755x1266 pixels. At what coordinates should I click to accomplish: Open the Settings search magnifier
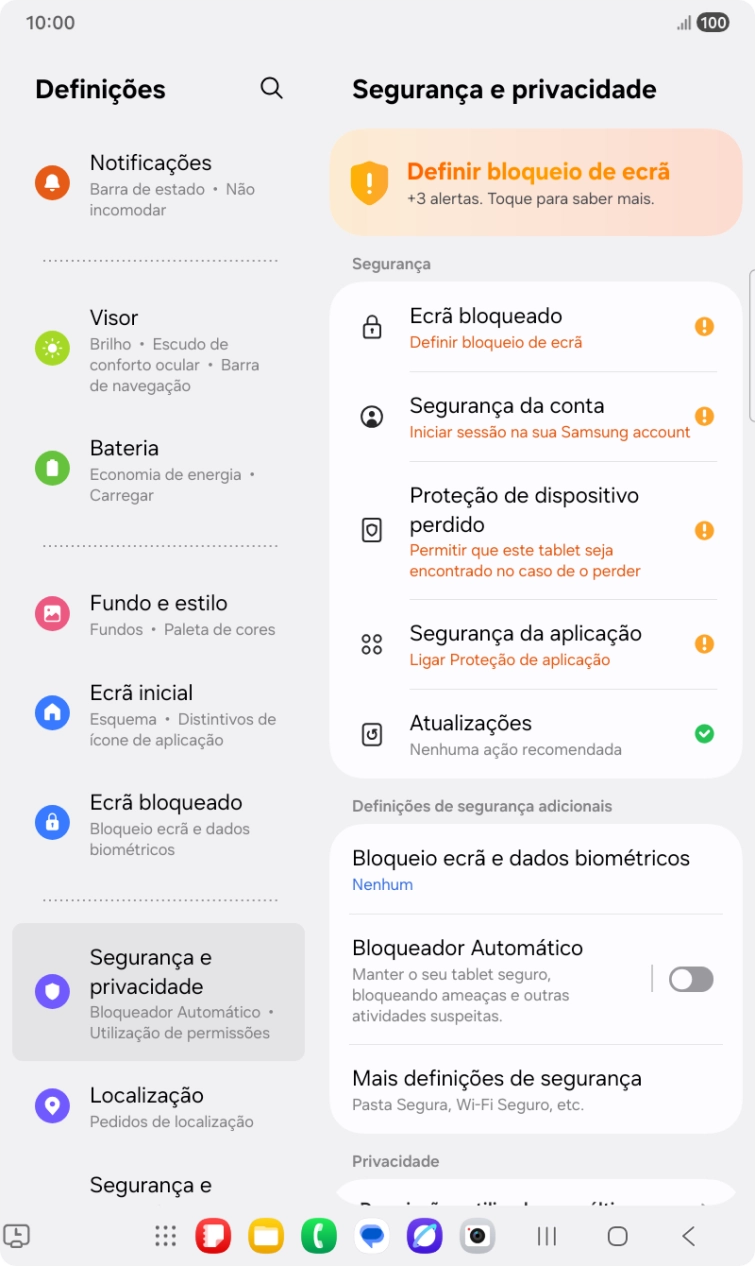coord(271,88)
